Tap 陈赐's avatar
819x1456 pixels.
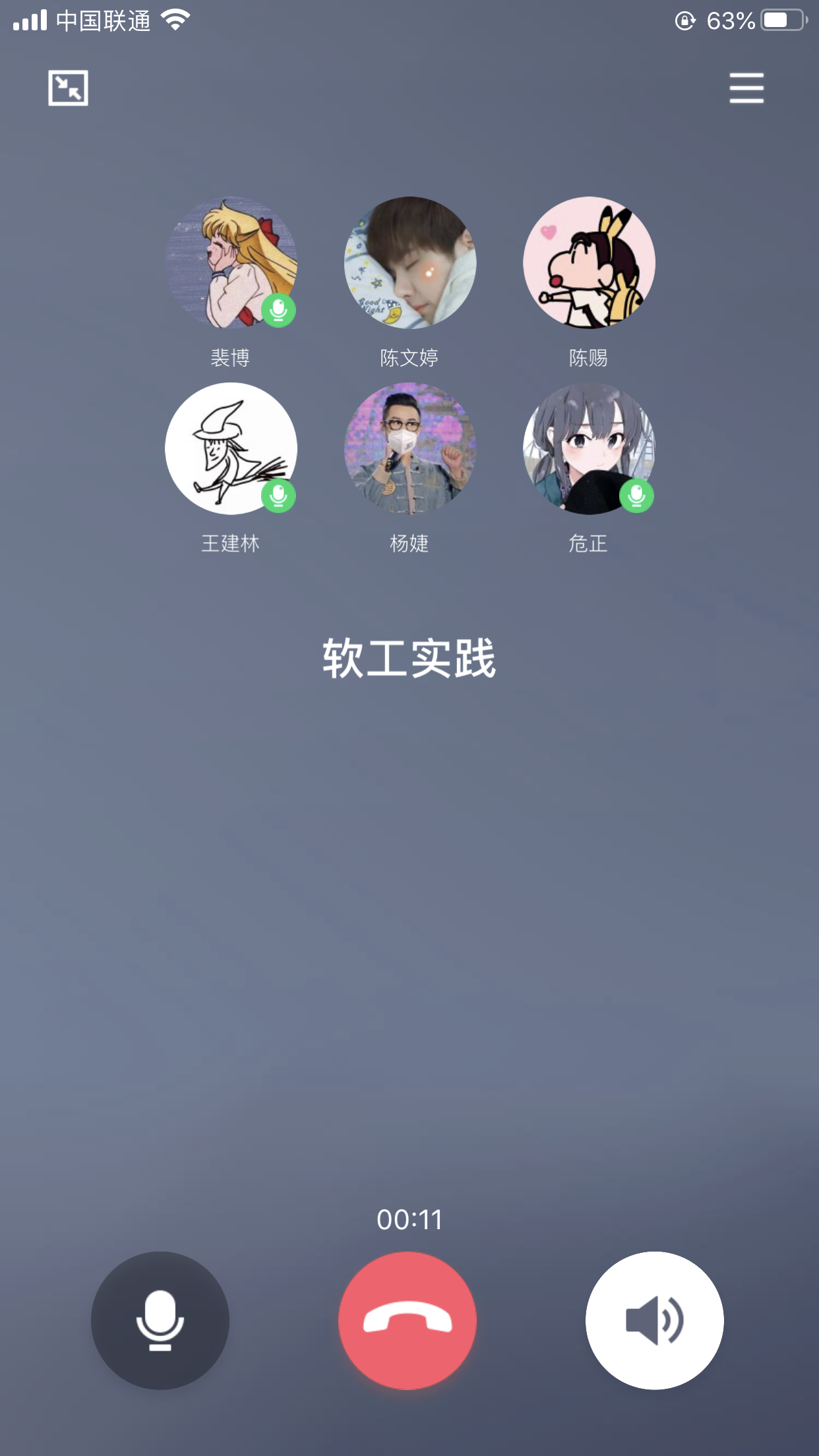tap(589, 262)
